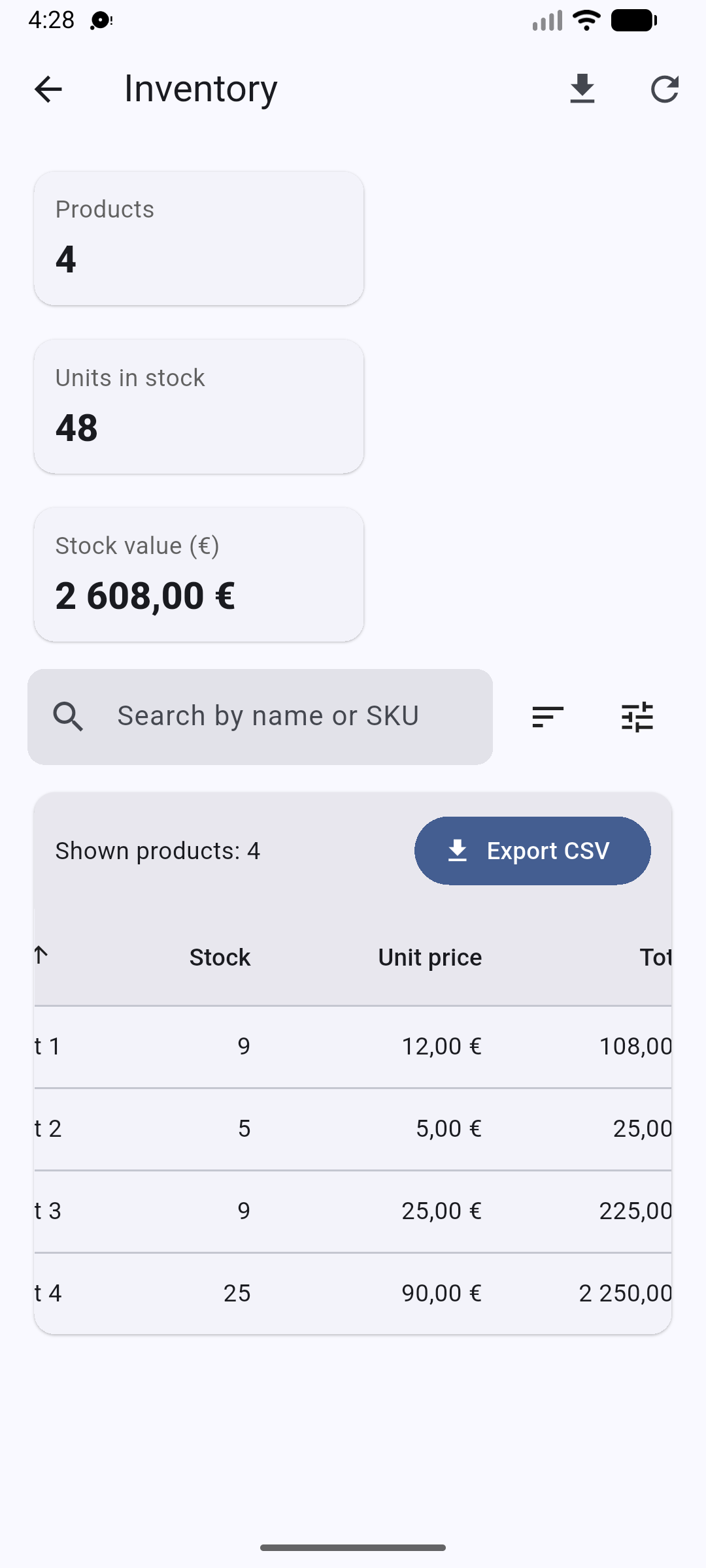Sort by the Unit price column header
706x1568 pixels.
point(429,957)
